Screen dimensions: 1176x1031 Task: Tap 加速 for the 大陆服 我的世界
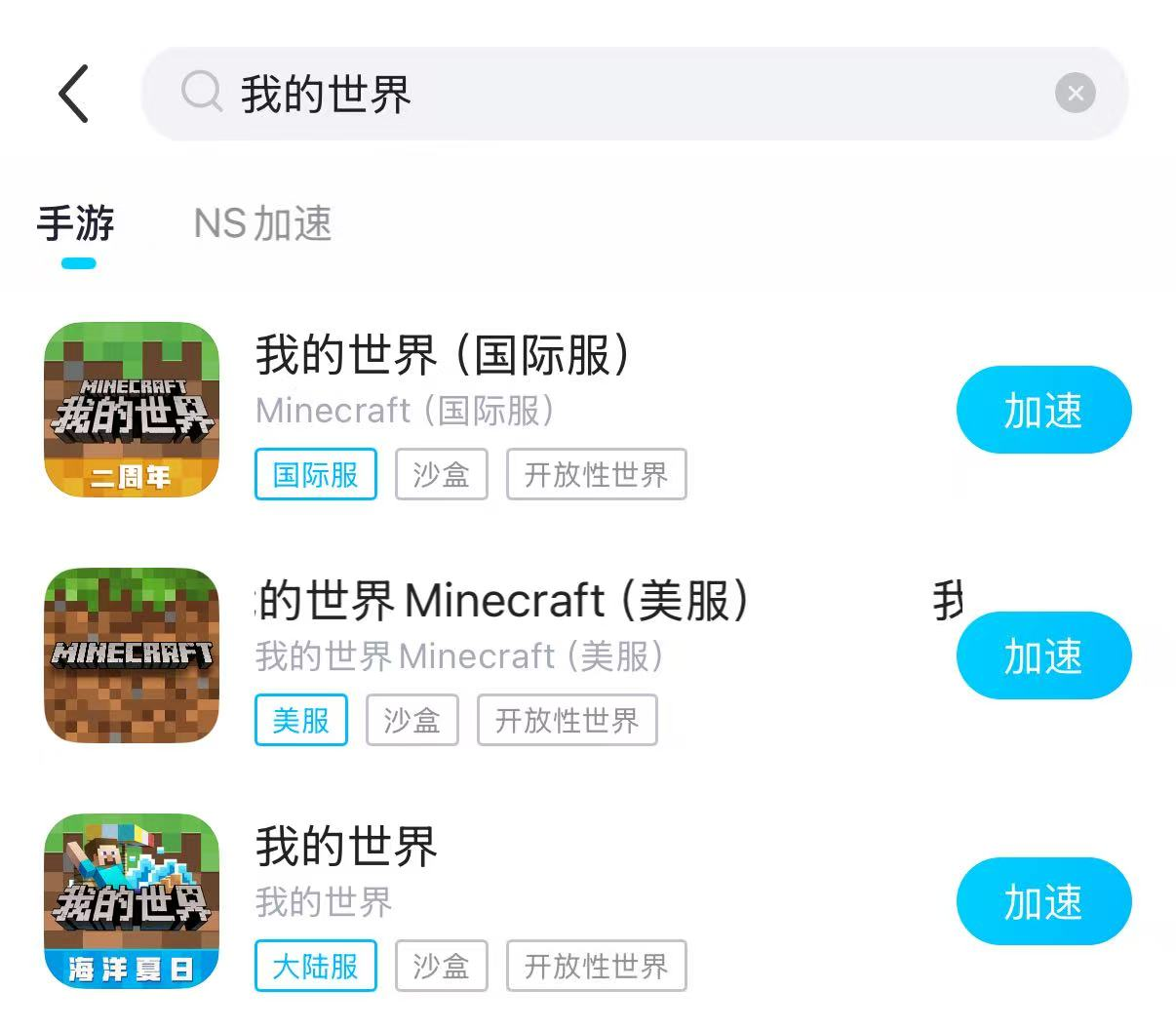point(1043,902)
